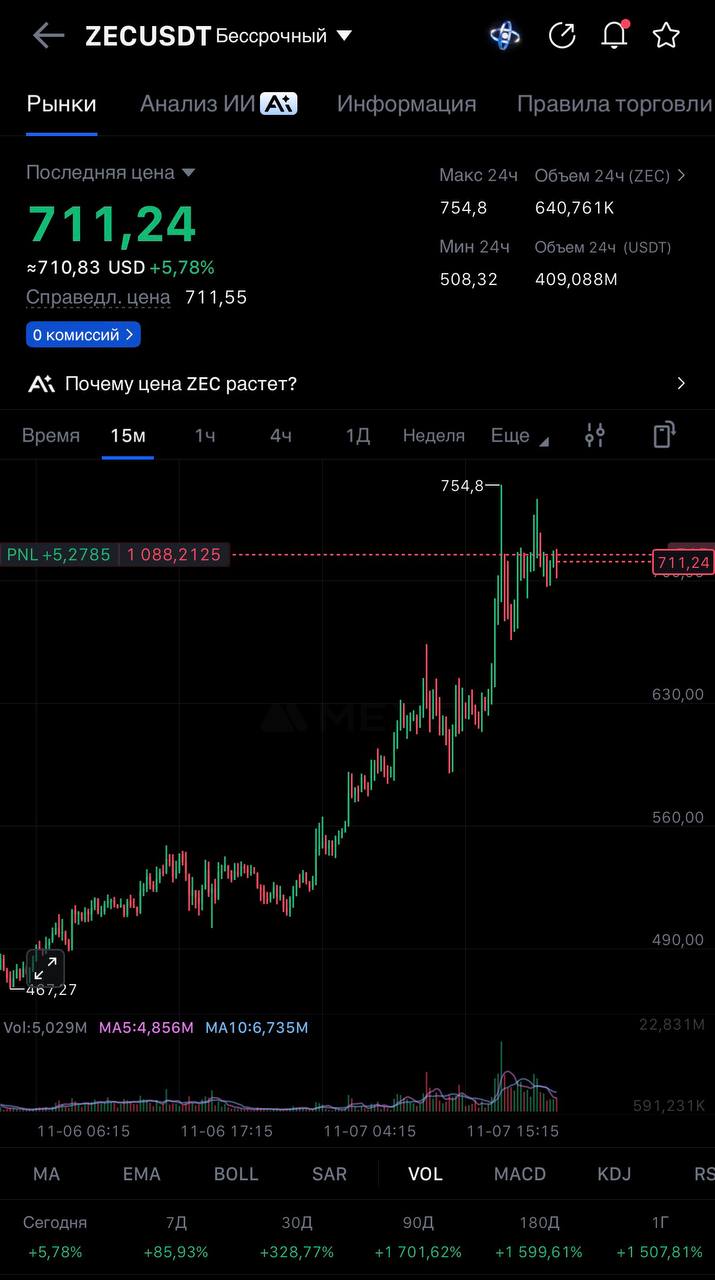Image resolution: width=715 pixels, height=1280 pixels.
Task: Switch chart to the 1Д timeframe
Action: coord(357,436)
